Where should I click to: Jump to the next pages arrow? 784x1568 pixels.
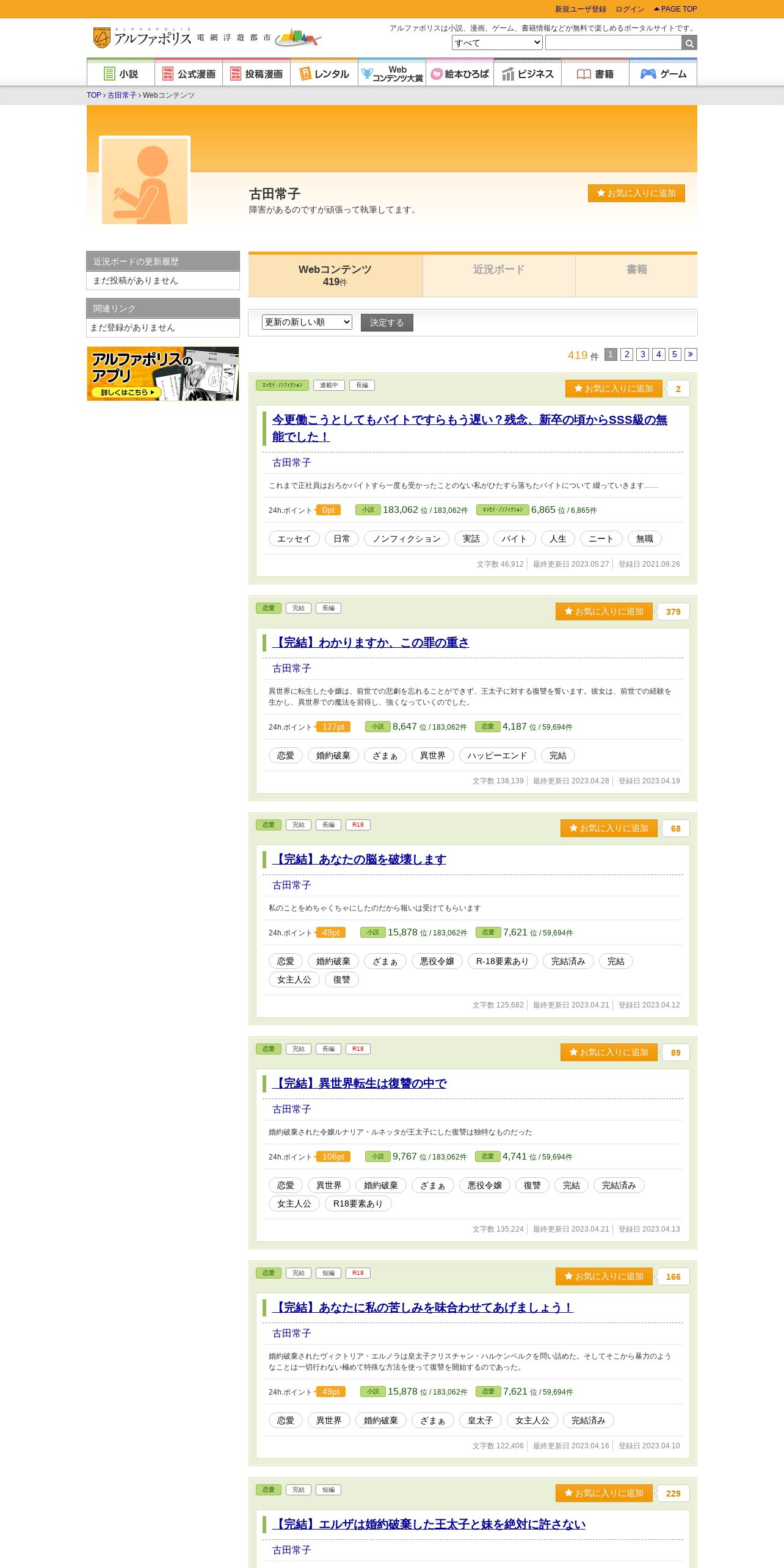pos(691,354)
